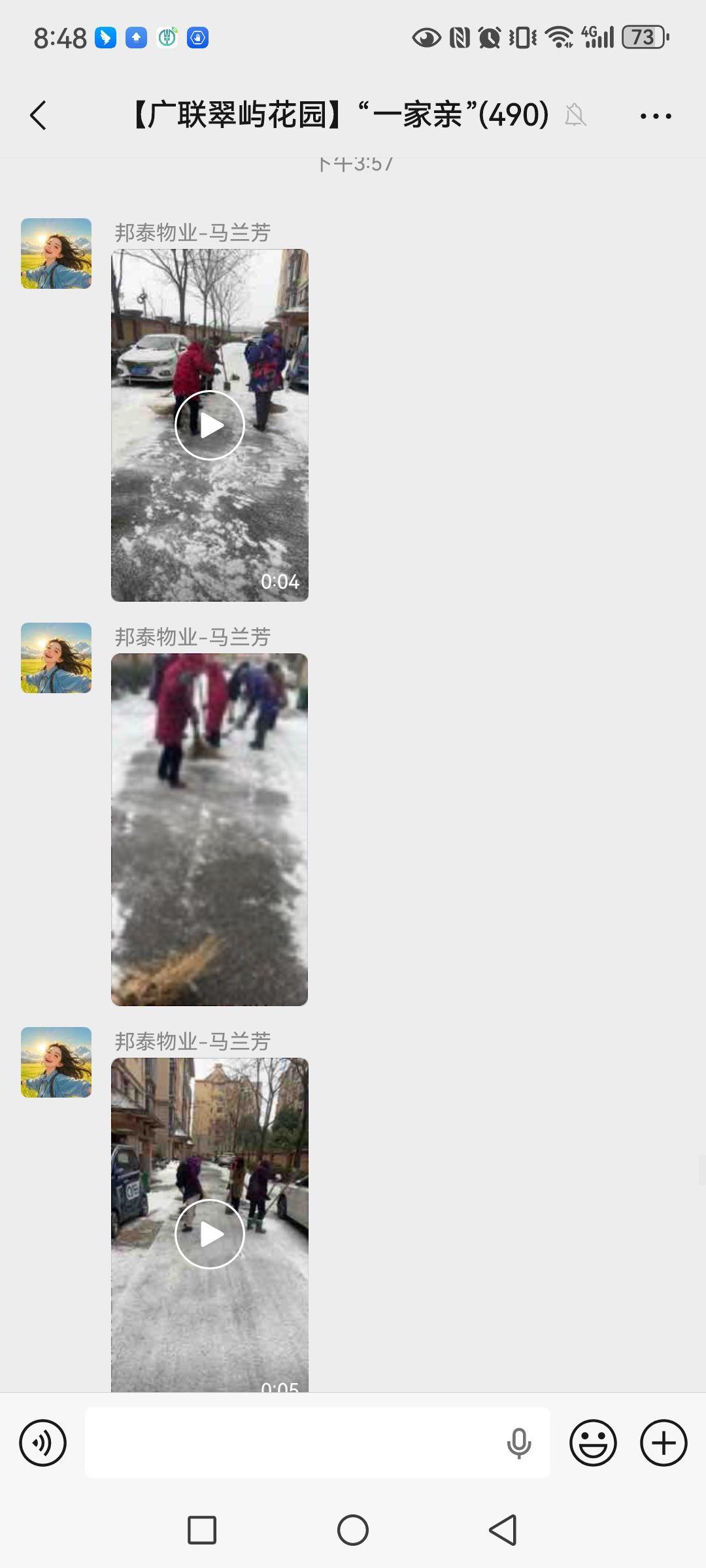Play the 0:05 video at the bottom
The width and height of the screenshot is (706, 1568).
(x=210, y=1234)
